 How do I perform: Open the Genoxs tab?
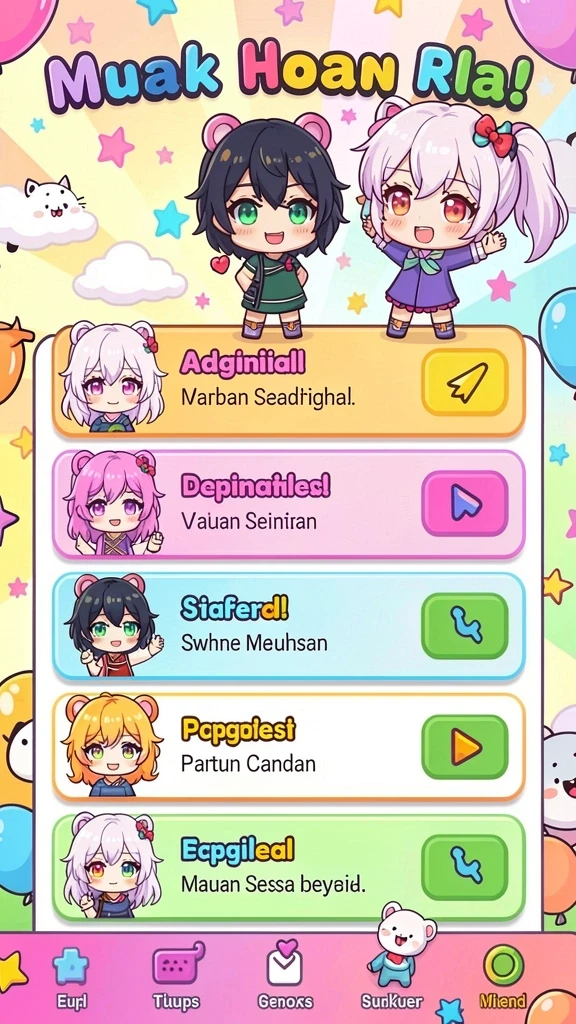(285, 977)
